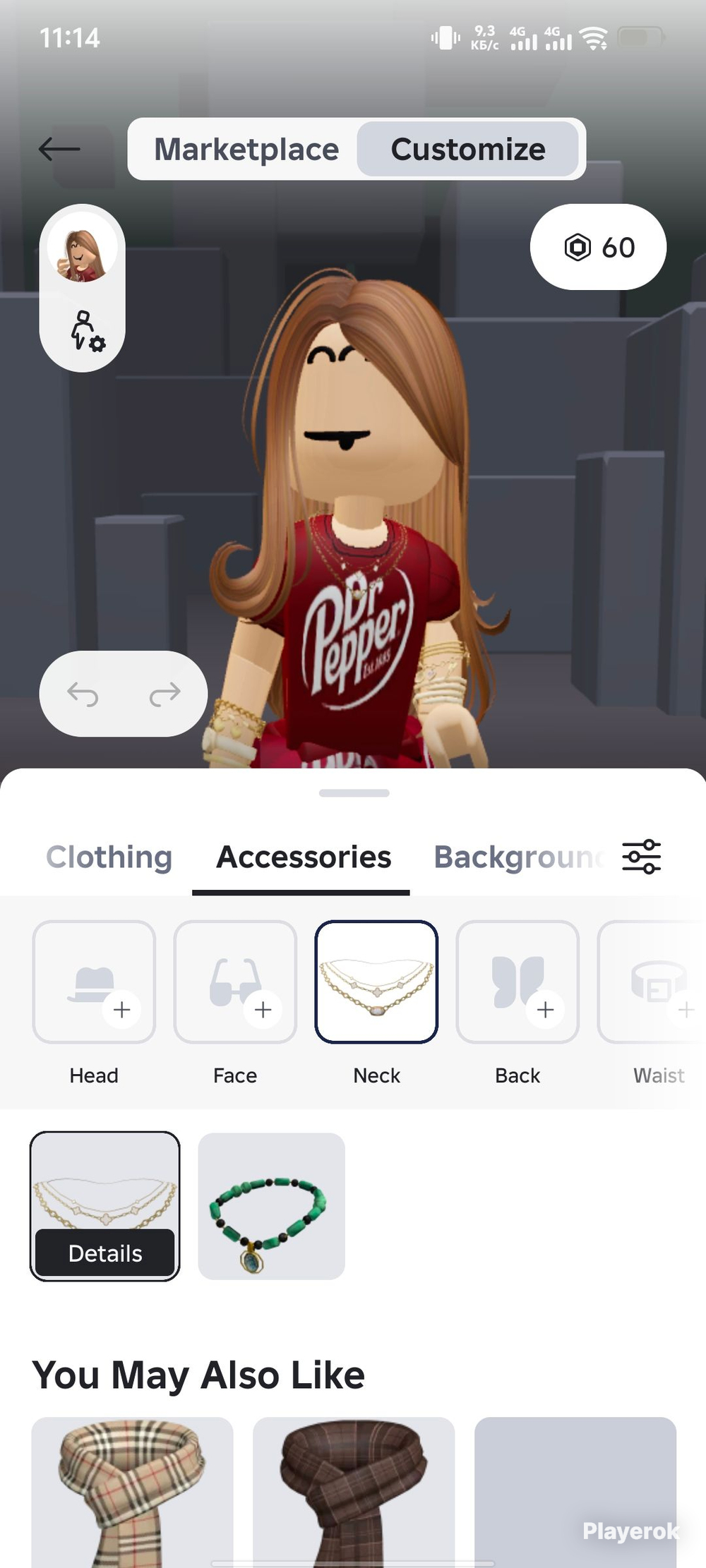Open the Accessories category

[x=304, y=857]
